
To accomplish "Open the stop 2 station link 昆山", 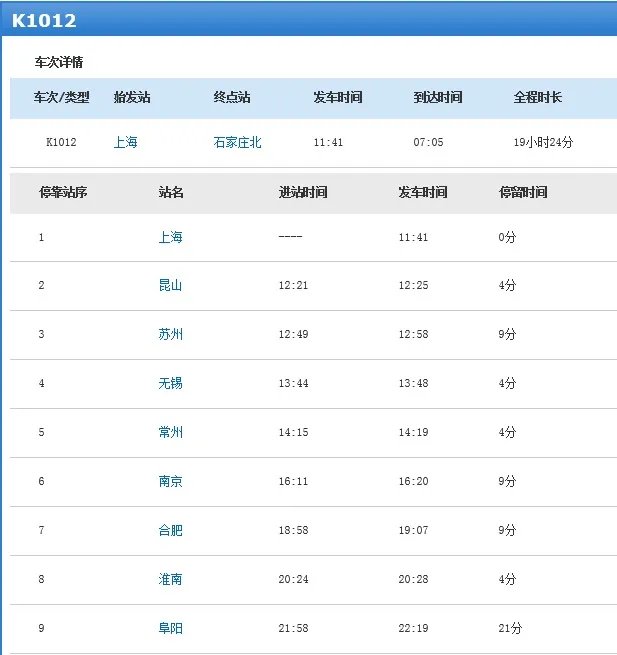I will pos(171,285).
